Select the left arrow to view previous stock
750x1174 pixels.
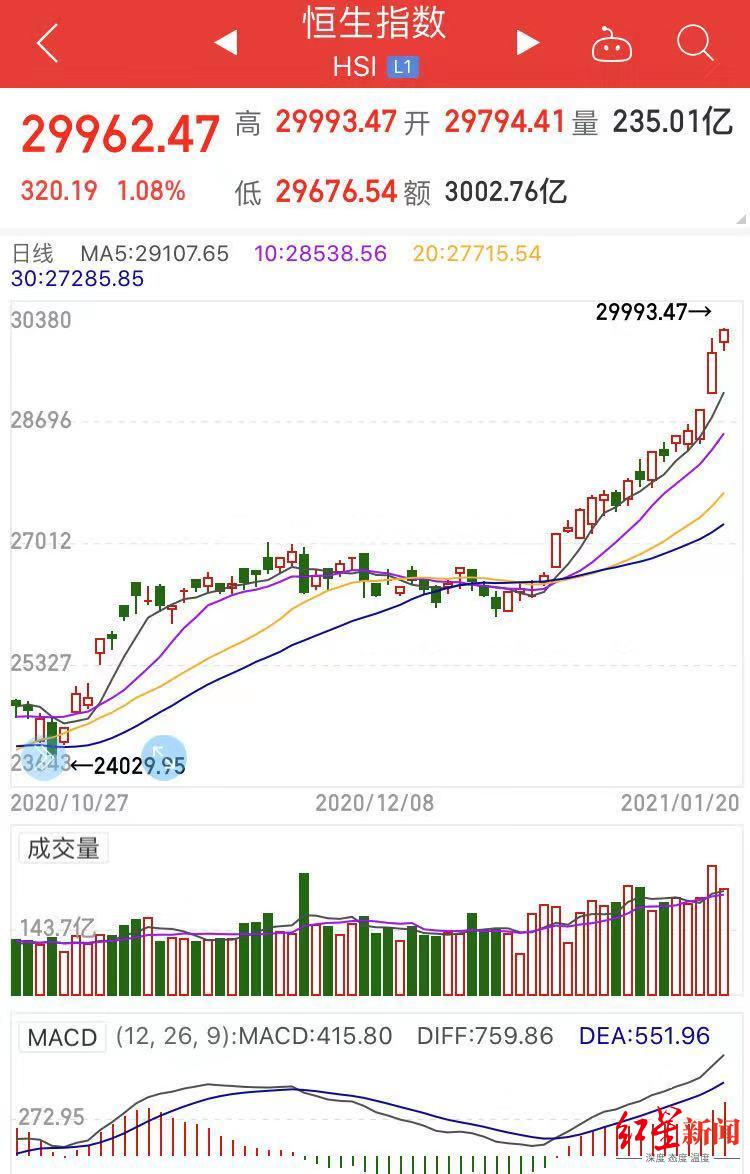tap(225, 44)
